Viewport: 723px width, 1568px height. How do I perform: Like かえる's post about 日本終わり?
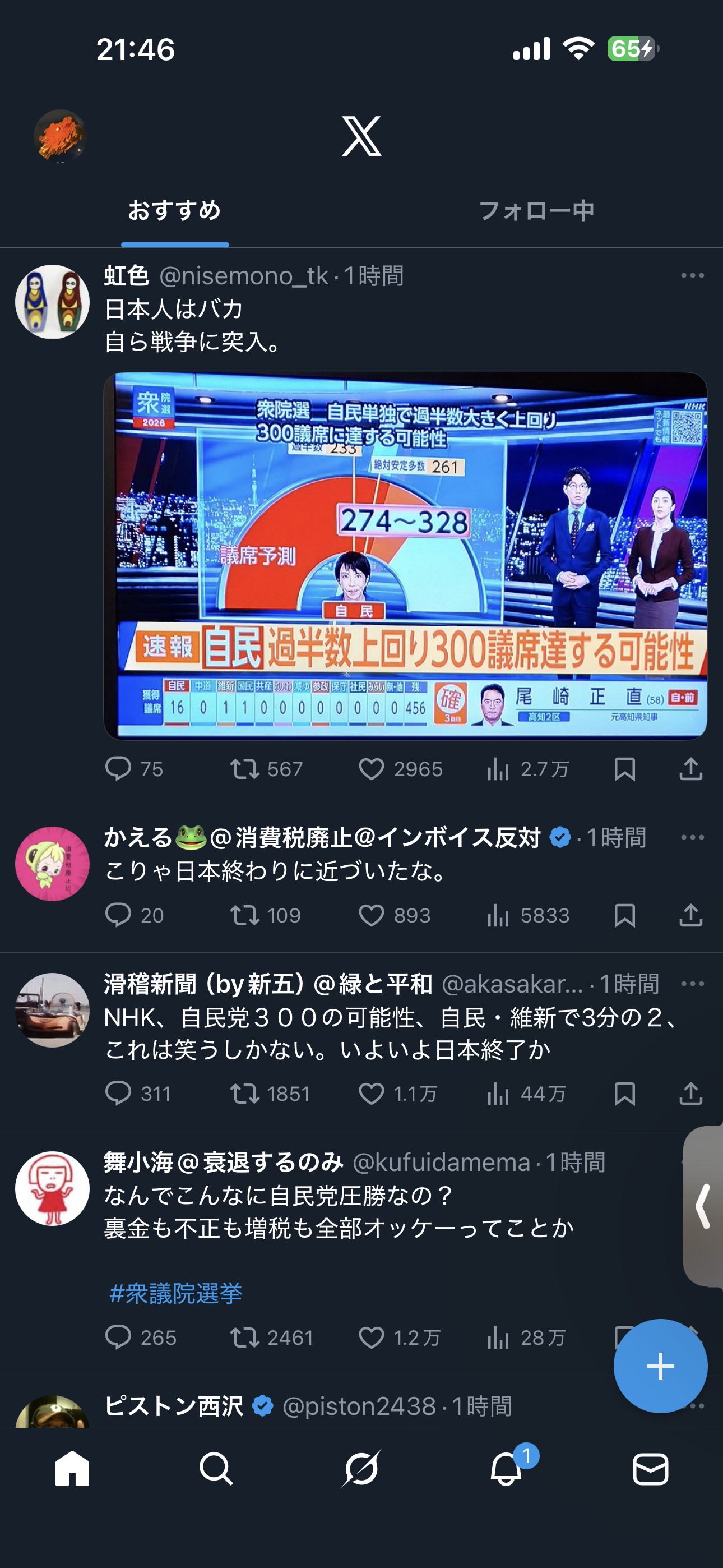371,915
